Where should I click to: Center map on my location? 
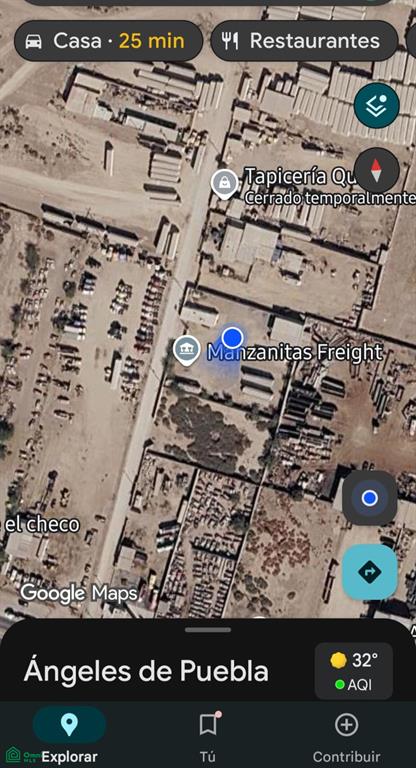pos(369,498)
